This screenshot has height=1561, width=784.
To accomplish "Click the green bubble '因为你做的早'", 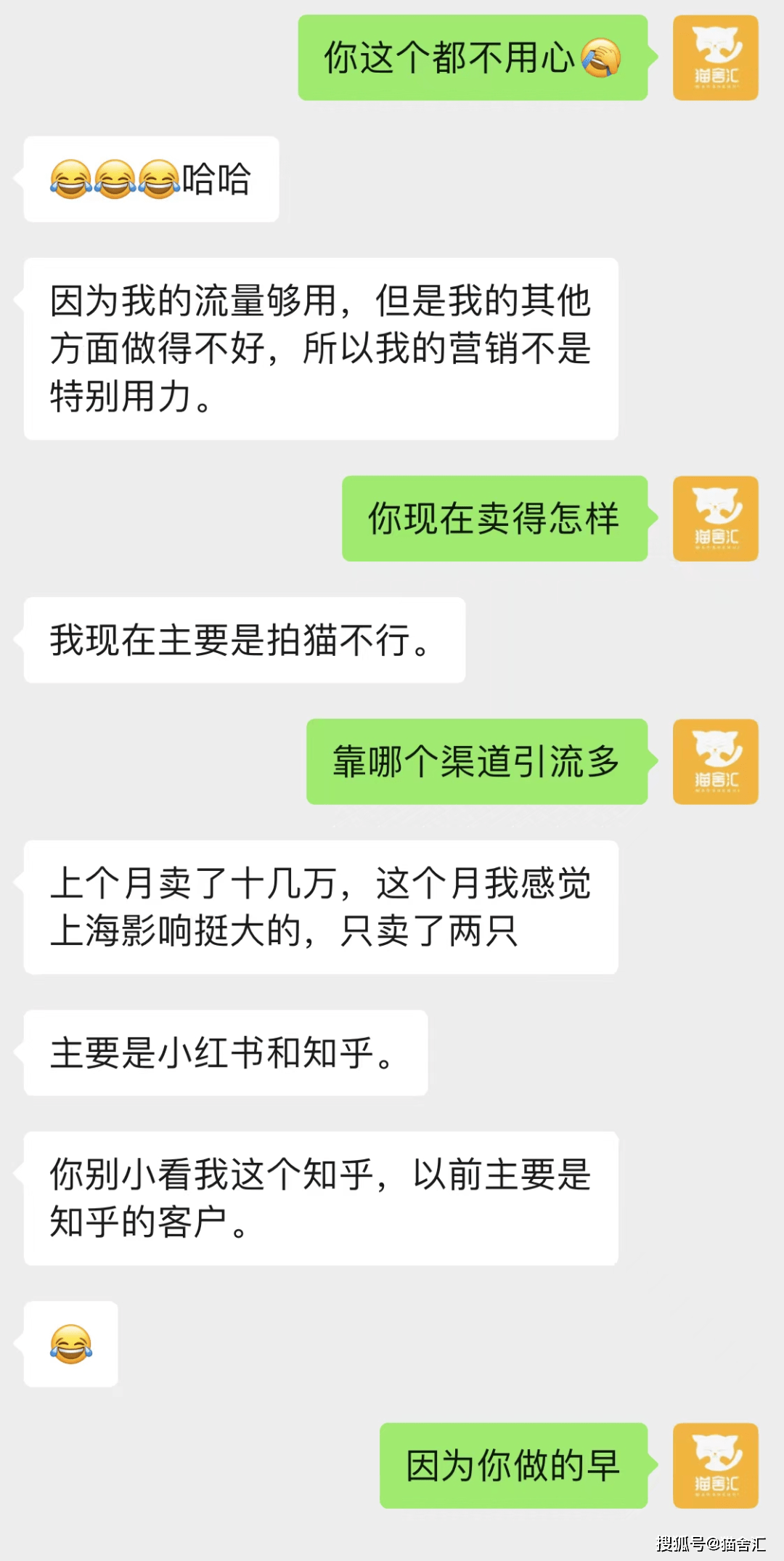I will click(513, 1466).
